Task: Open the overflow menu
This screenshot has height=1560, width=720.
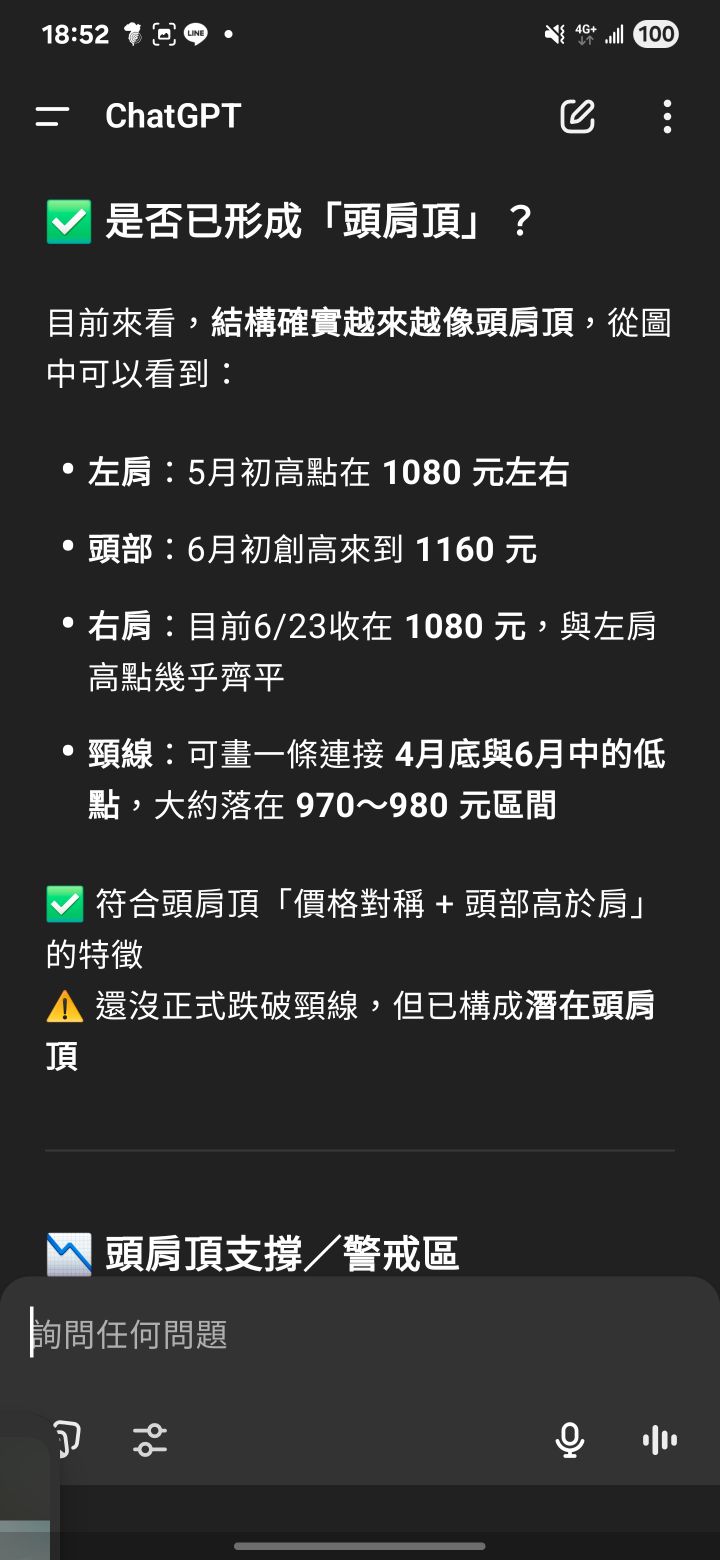Action: (x=667, y=116)
